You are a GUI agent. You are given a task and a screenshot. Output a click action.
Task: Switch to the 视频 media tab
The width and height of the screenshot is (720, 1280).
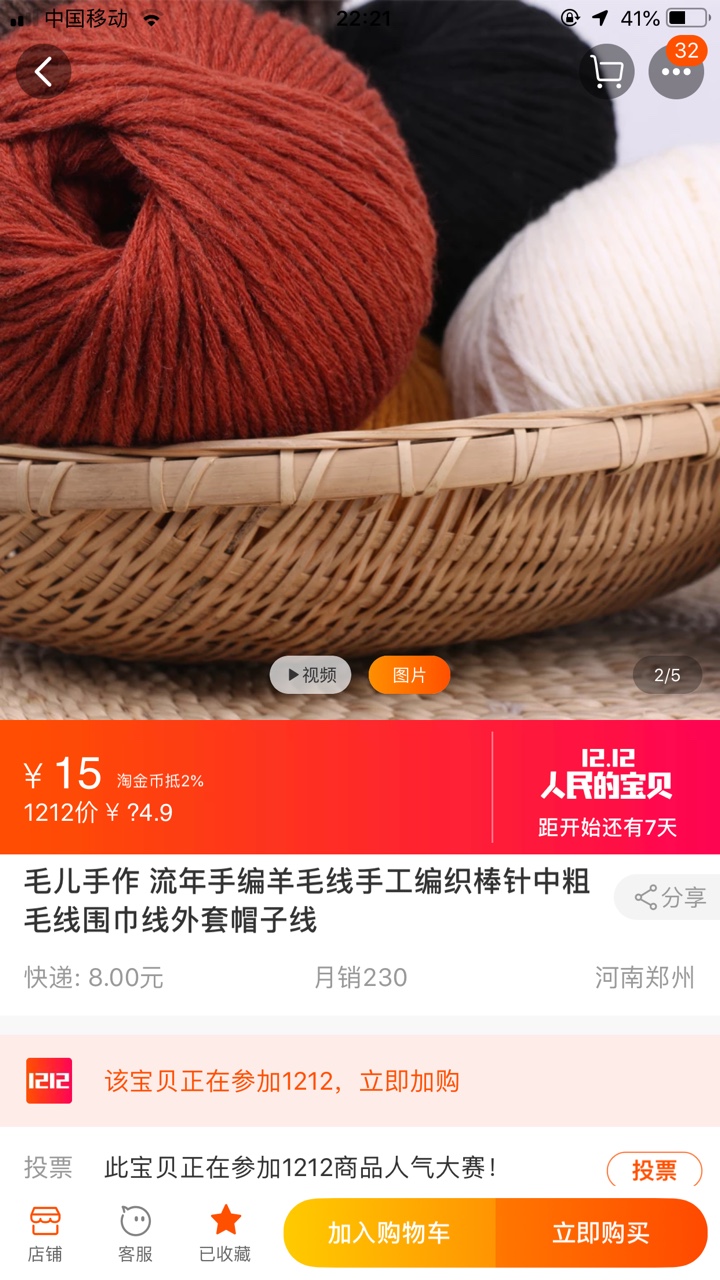tap(310, 675)
